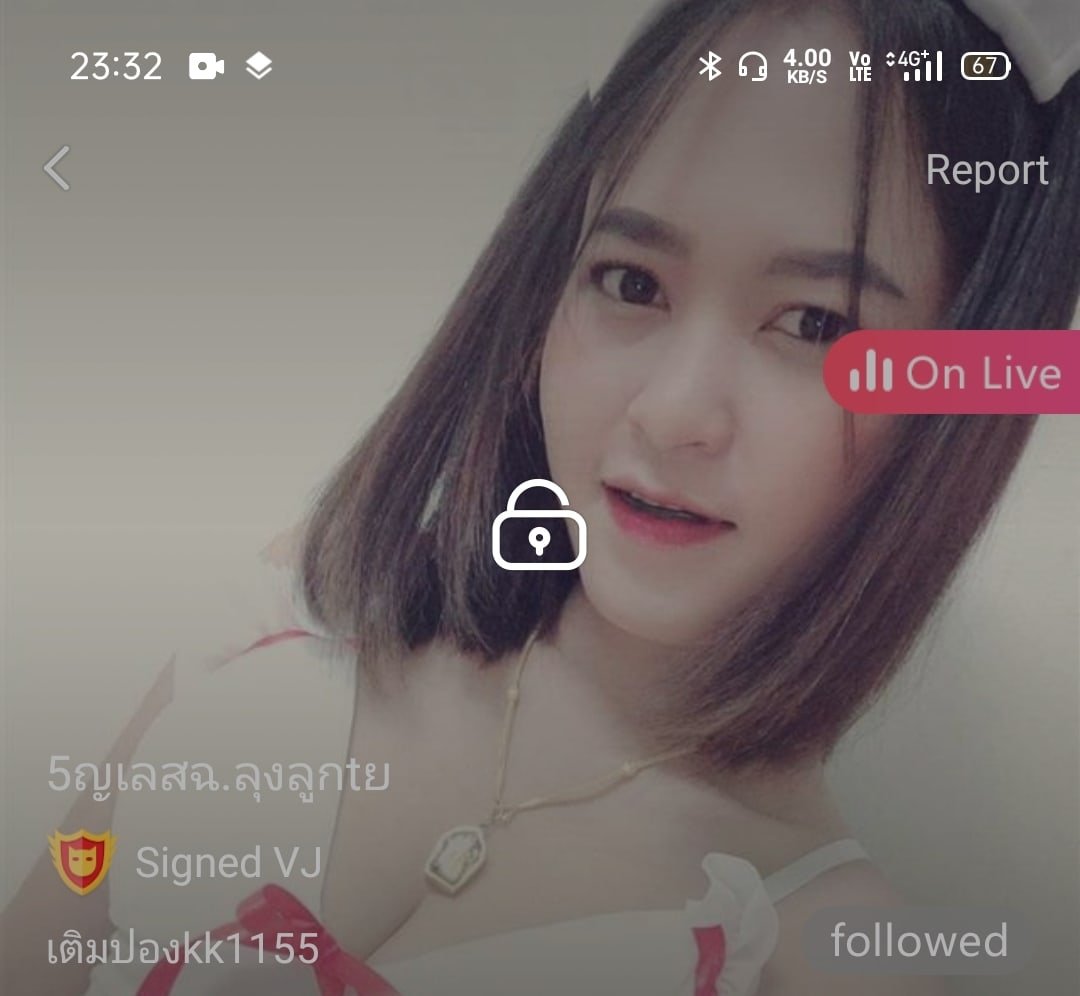Go back using the arrow icon
The height and width of the screenshot is (996, 1080).
click(x=58, y=168)
